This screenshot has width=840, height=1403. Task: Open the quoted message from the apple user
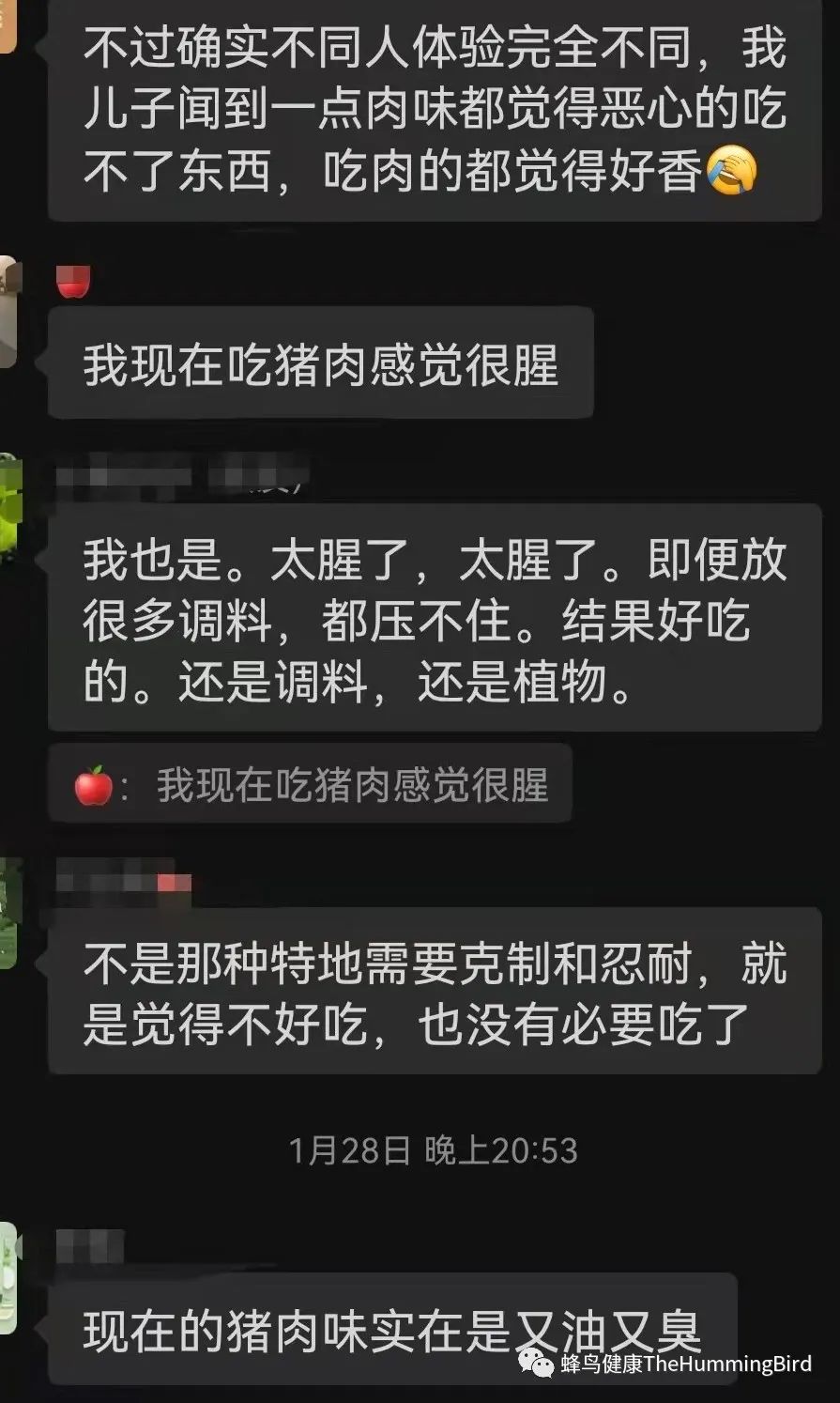tap(311, 784)
